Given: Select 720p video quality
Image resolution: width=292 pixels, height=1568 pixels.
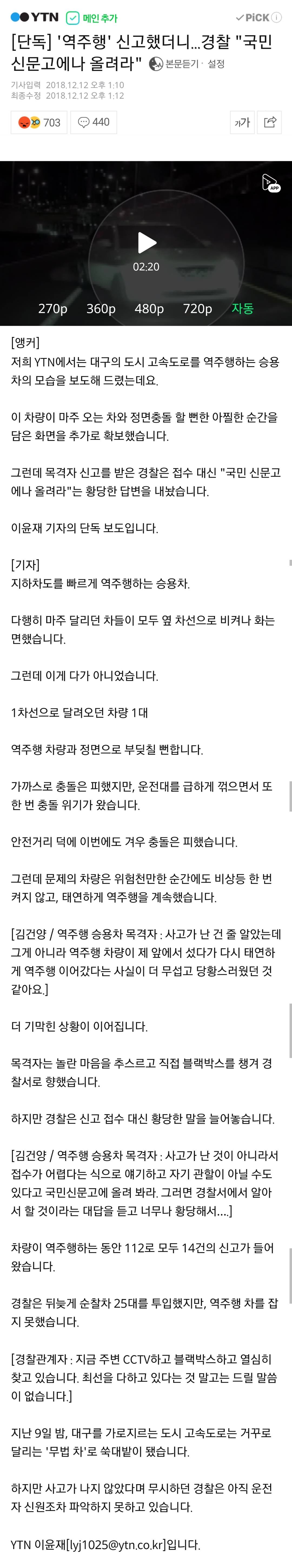Looking at the screenshot, I should coord(198,309).
